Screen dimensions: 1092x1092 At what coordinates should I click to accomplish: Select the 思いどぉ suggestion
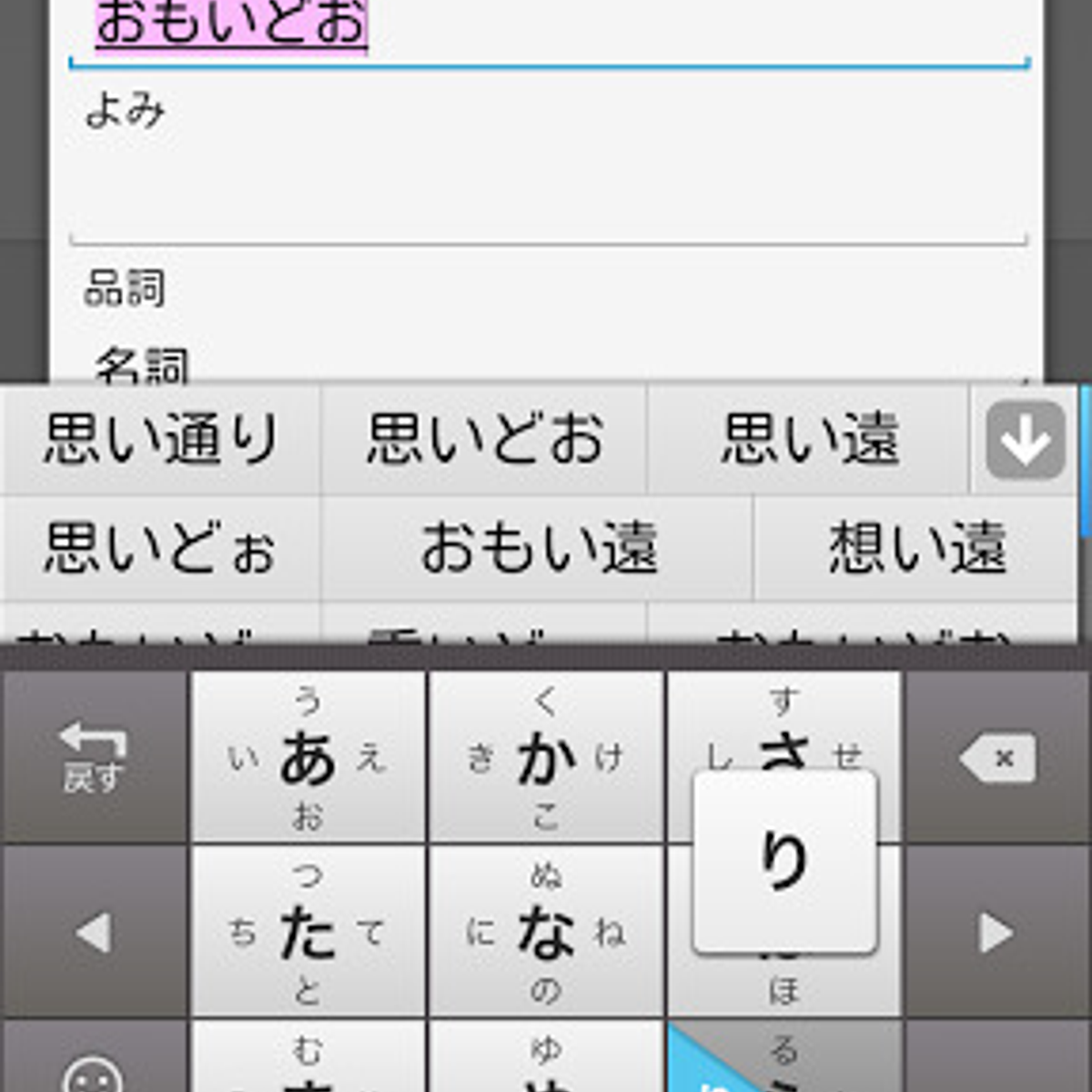coord(161,549)
